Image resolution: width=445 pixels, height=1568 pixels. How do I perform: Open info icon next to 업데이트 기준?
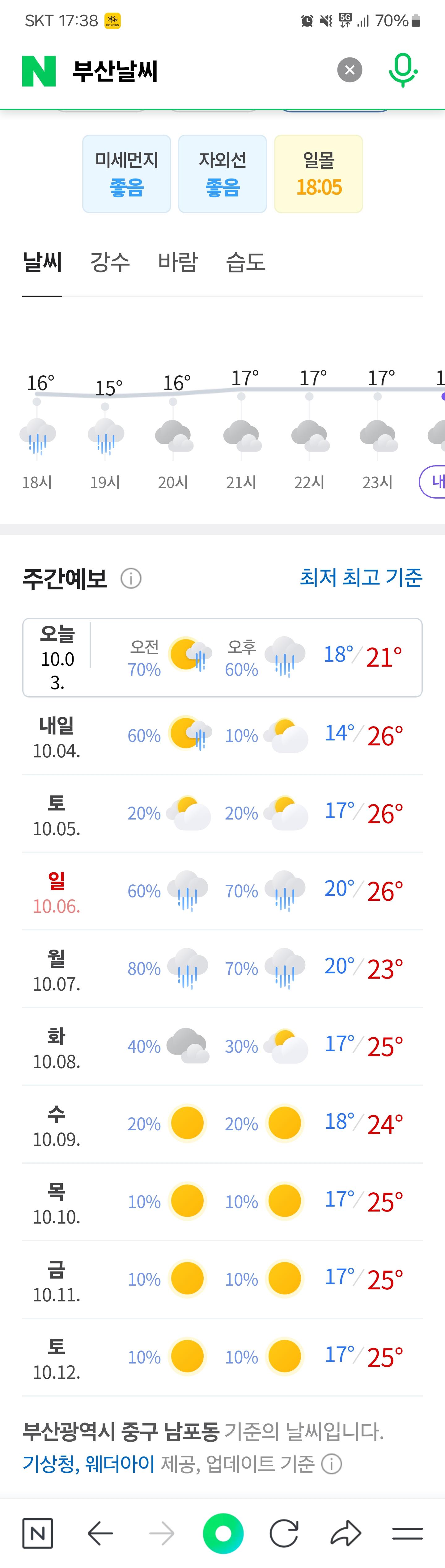(332, 1465)
